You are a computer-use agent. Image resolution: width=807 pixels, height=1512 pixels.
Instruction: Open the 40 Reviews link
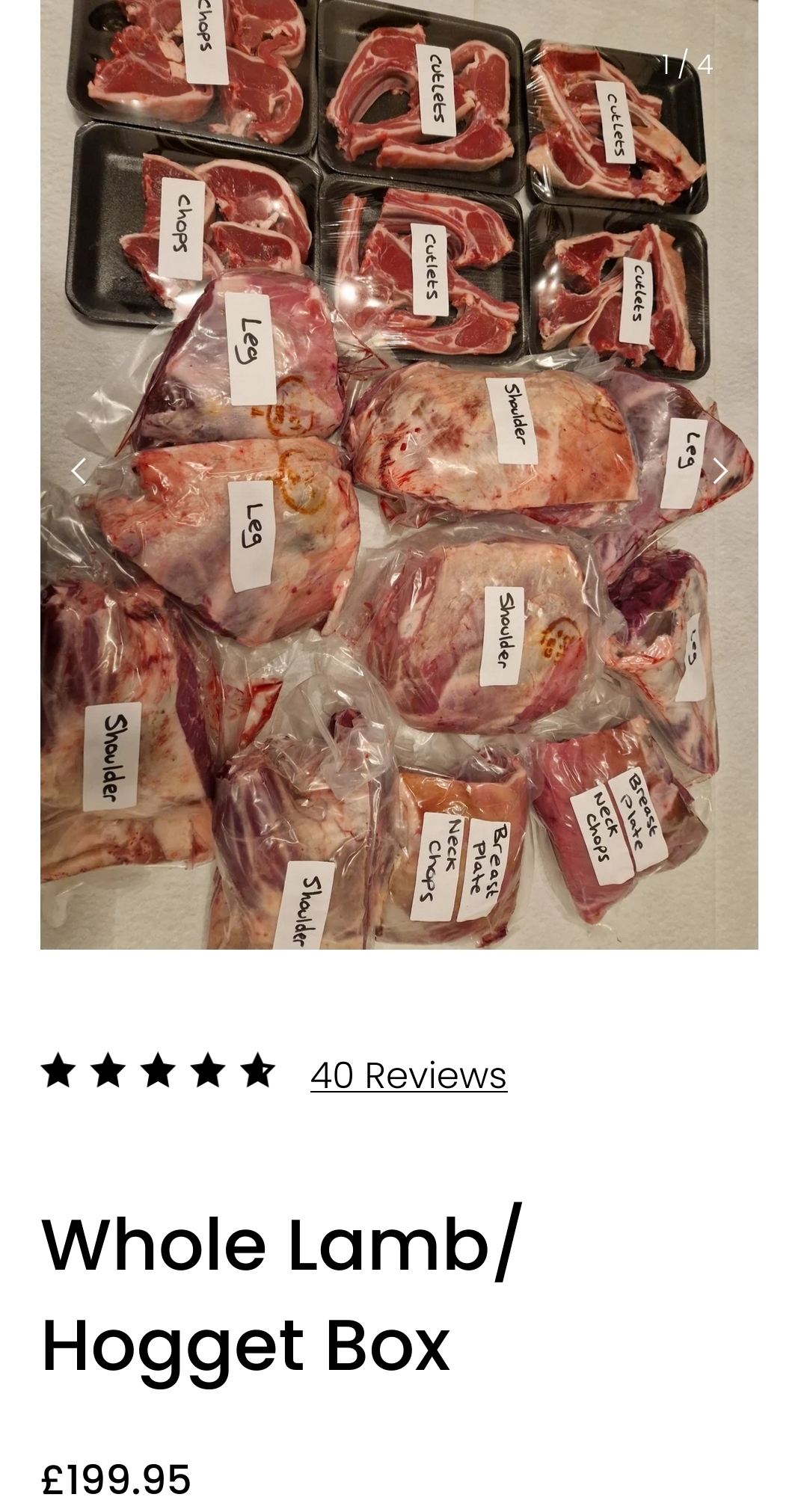pos(408,1075)
